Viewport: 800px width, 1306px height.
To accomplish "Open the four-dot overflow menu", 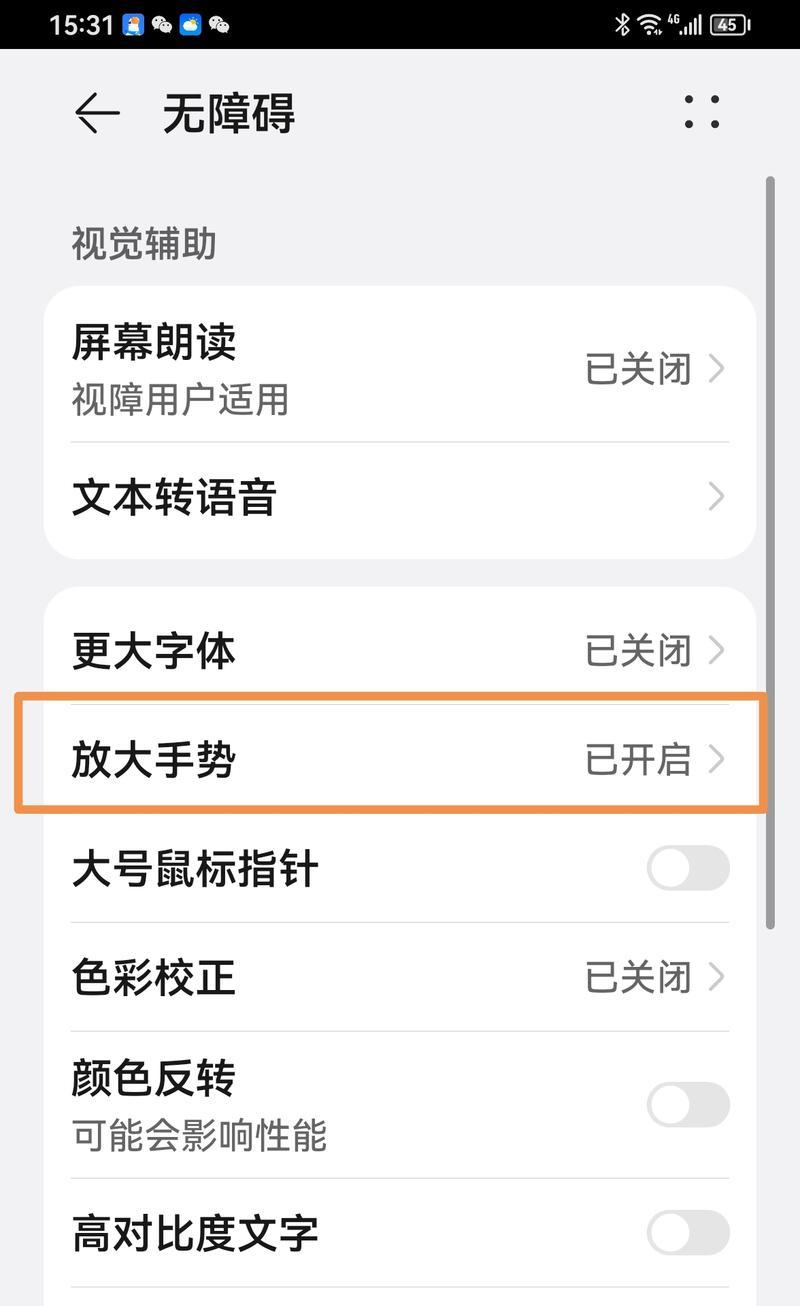I will click(x=702, y=112).
